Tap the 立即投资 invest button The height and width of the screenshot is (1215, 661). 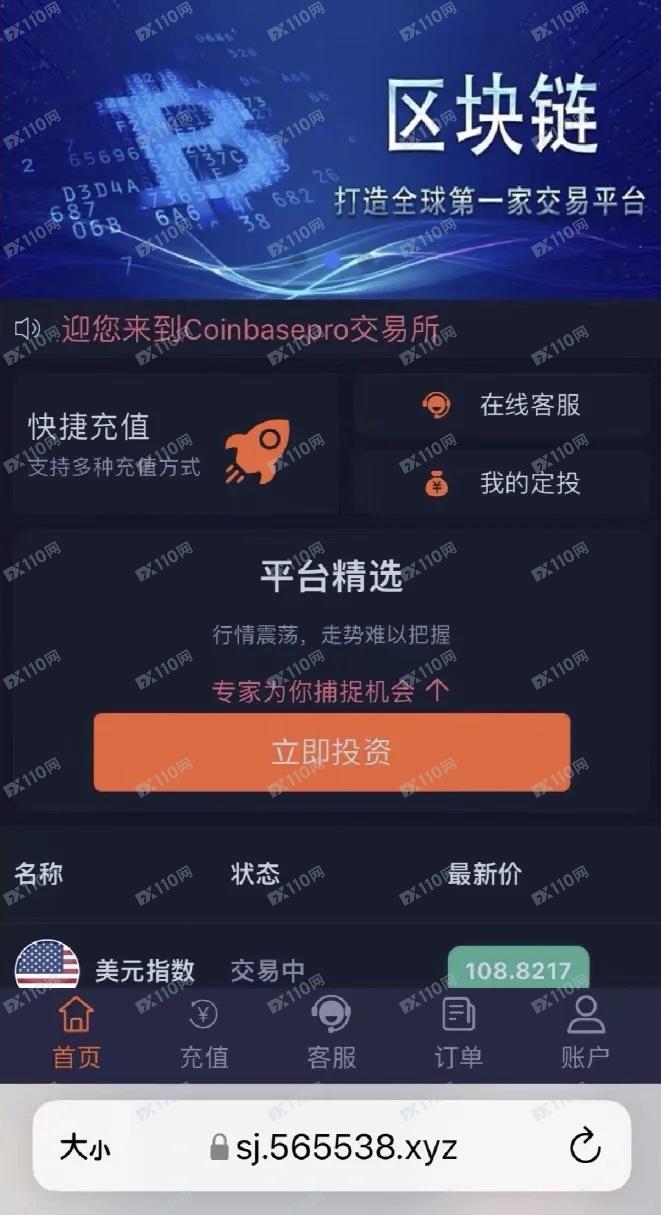click(331, 752)
